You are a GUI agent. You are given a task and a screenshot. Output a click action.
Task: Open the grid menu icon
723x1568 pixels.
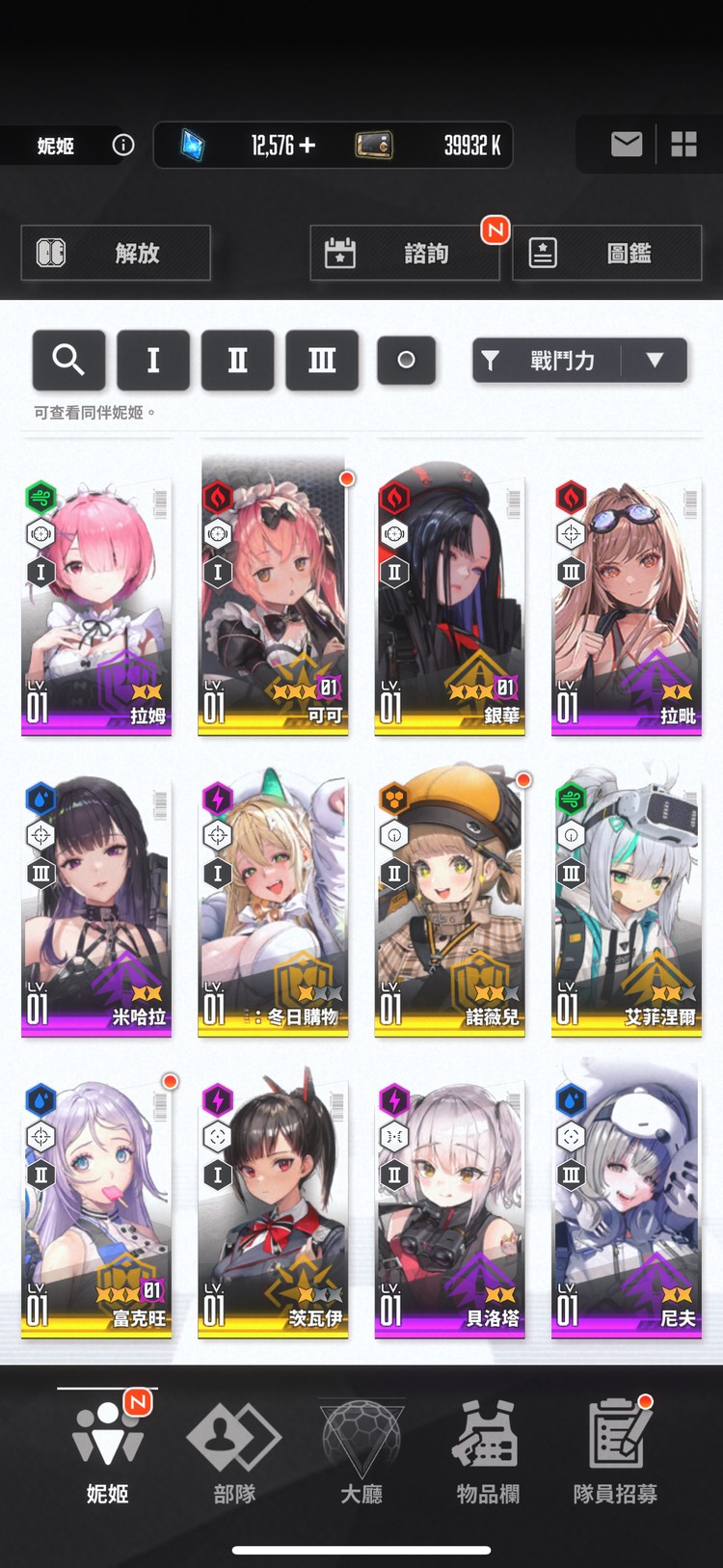[683, 145]
